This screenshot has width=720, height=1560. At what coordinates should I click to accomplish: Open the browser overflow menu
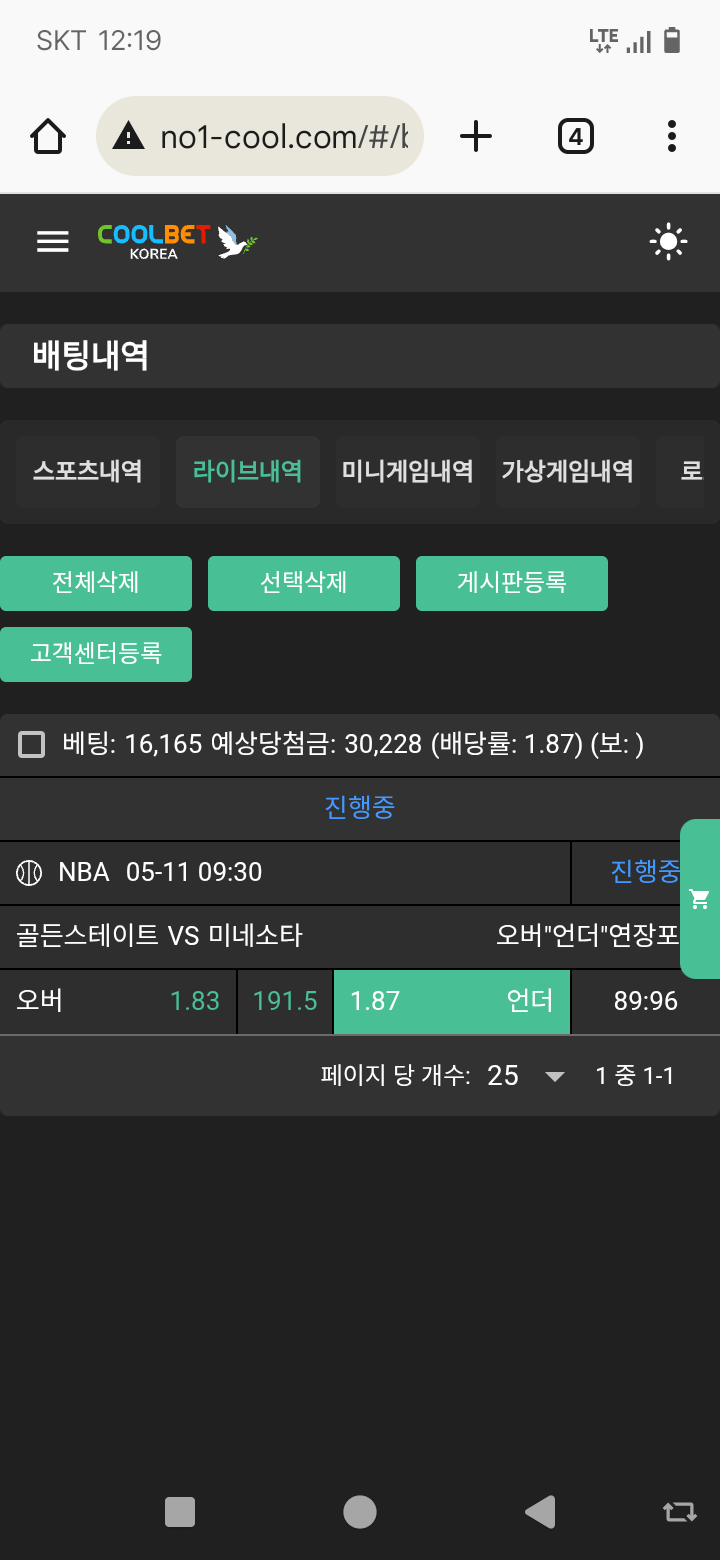pyautogui.click(x=671, y=136)
